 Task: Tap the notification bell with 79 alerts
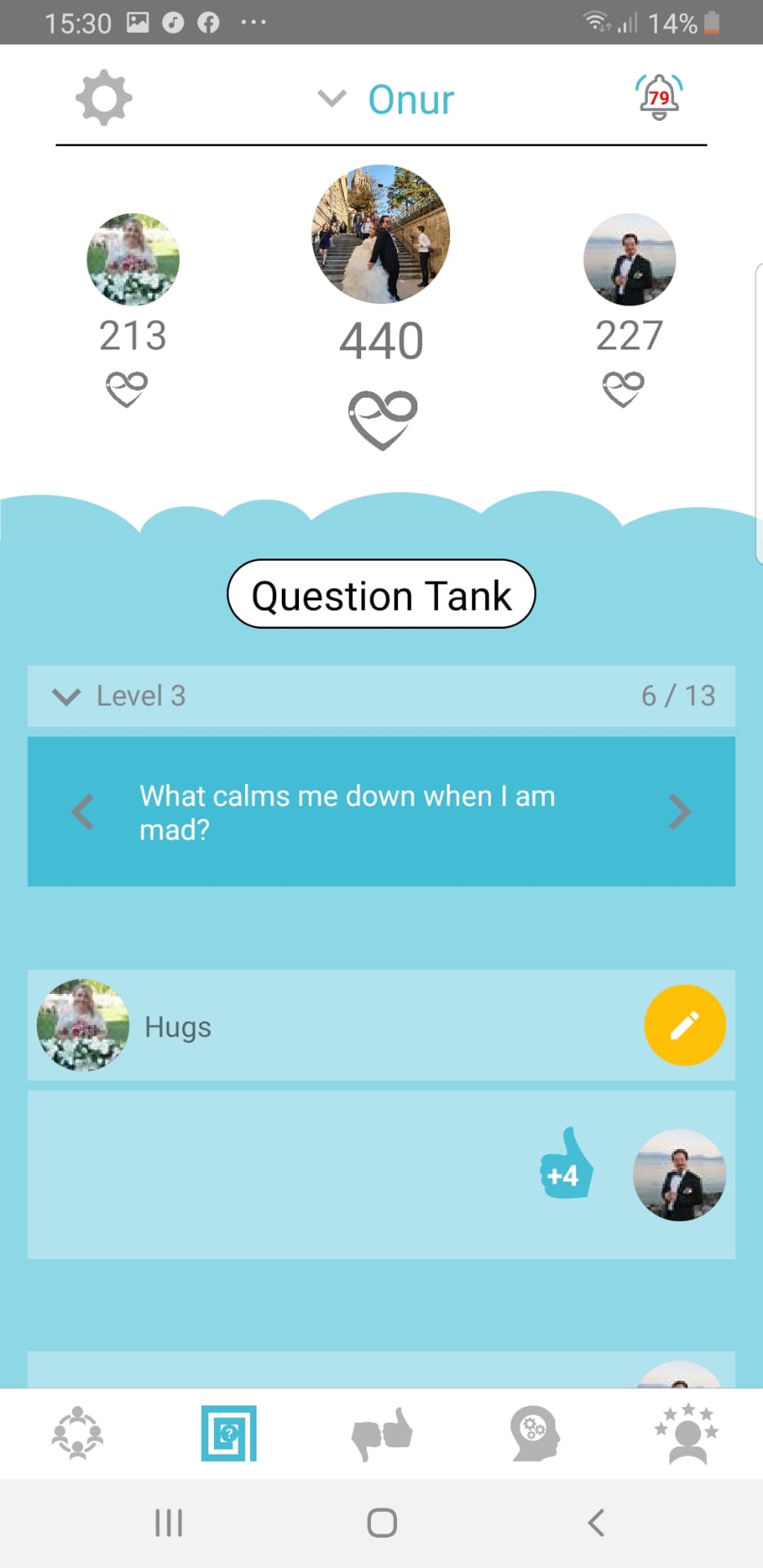click(658, 97)
